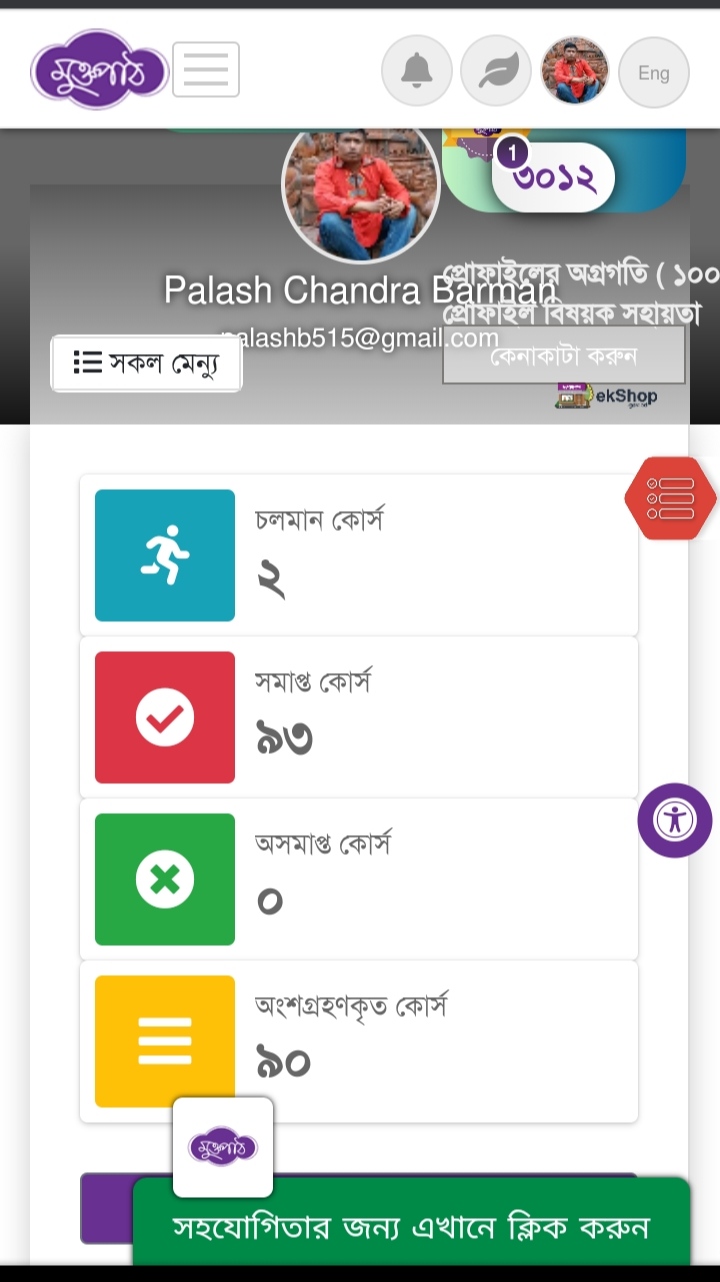Open the red hexagon list button
This screenshot has width=720, height=1282.
(671, 497)
